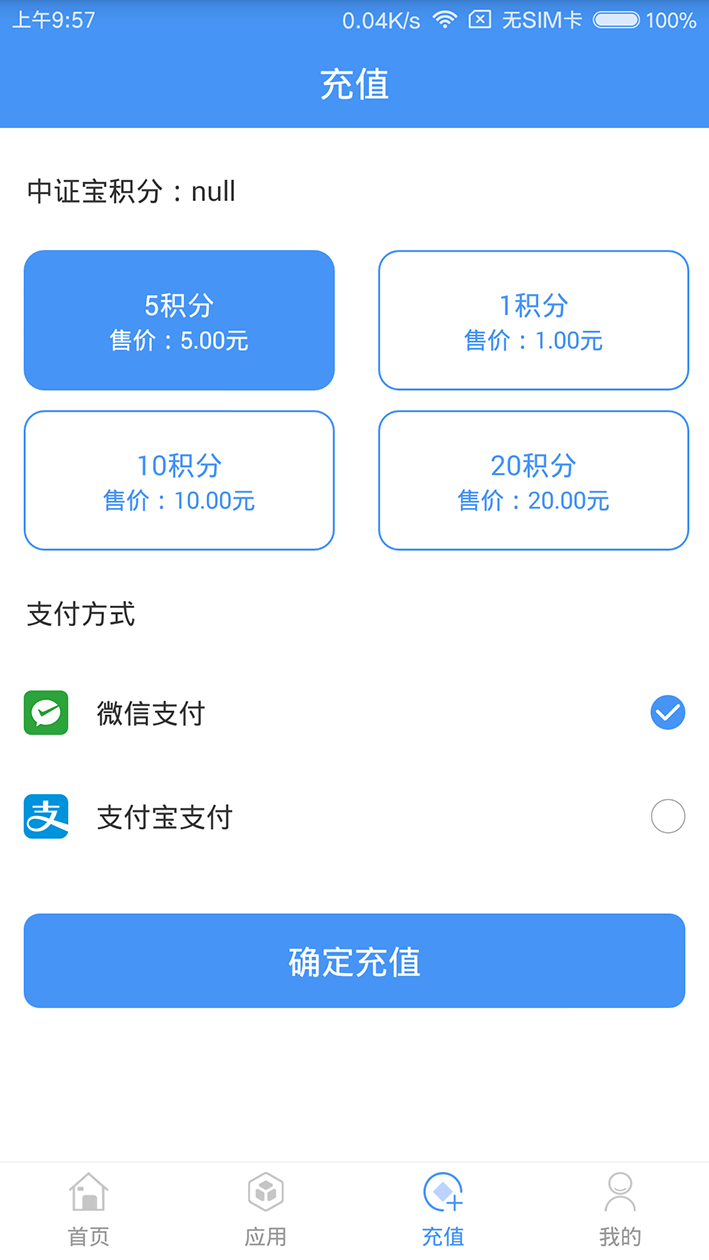Open the 充值 tab
The height and width of the screenshot is (1260, 709).
[x=443, y=1210]
